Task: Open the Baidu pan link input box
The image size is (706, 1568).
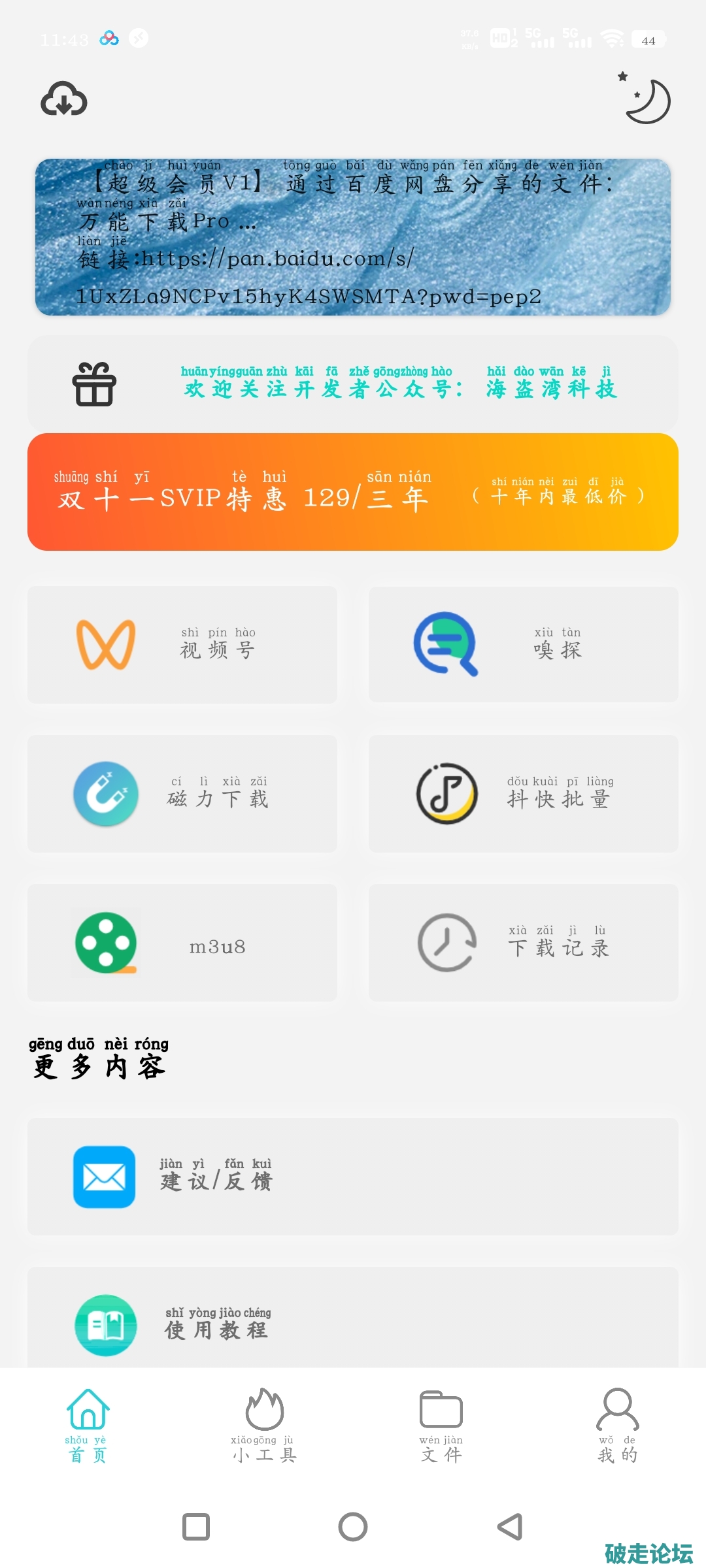Action: click(x=353, y=237)
